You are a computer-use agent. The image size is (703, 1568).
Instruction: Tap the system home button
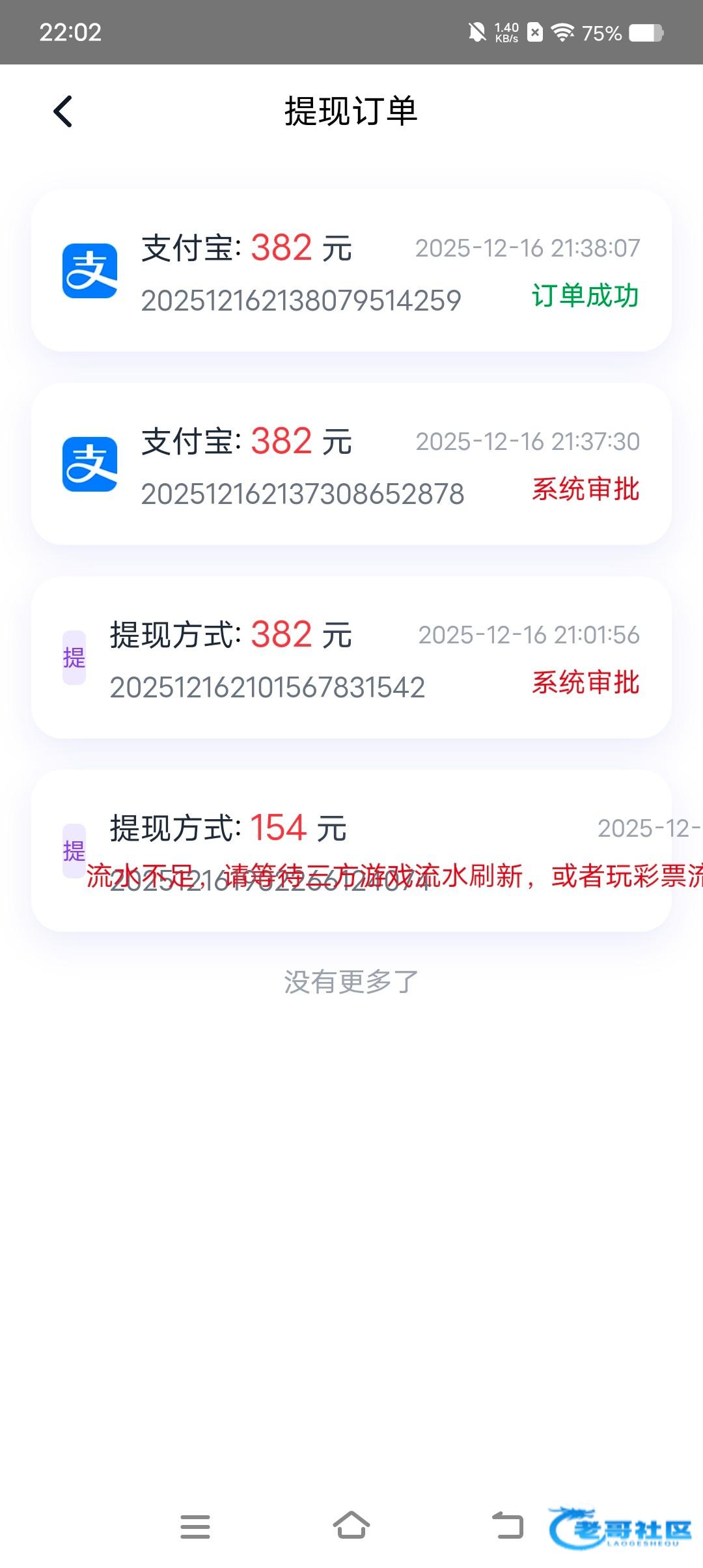[351, 1526]
